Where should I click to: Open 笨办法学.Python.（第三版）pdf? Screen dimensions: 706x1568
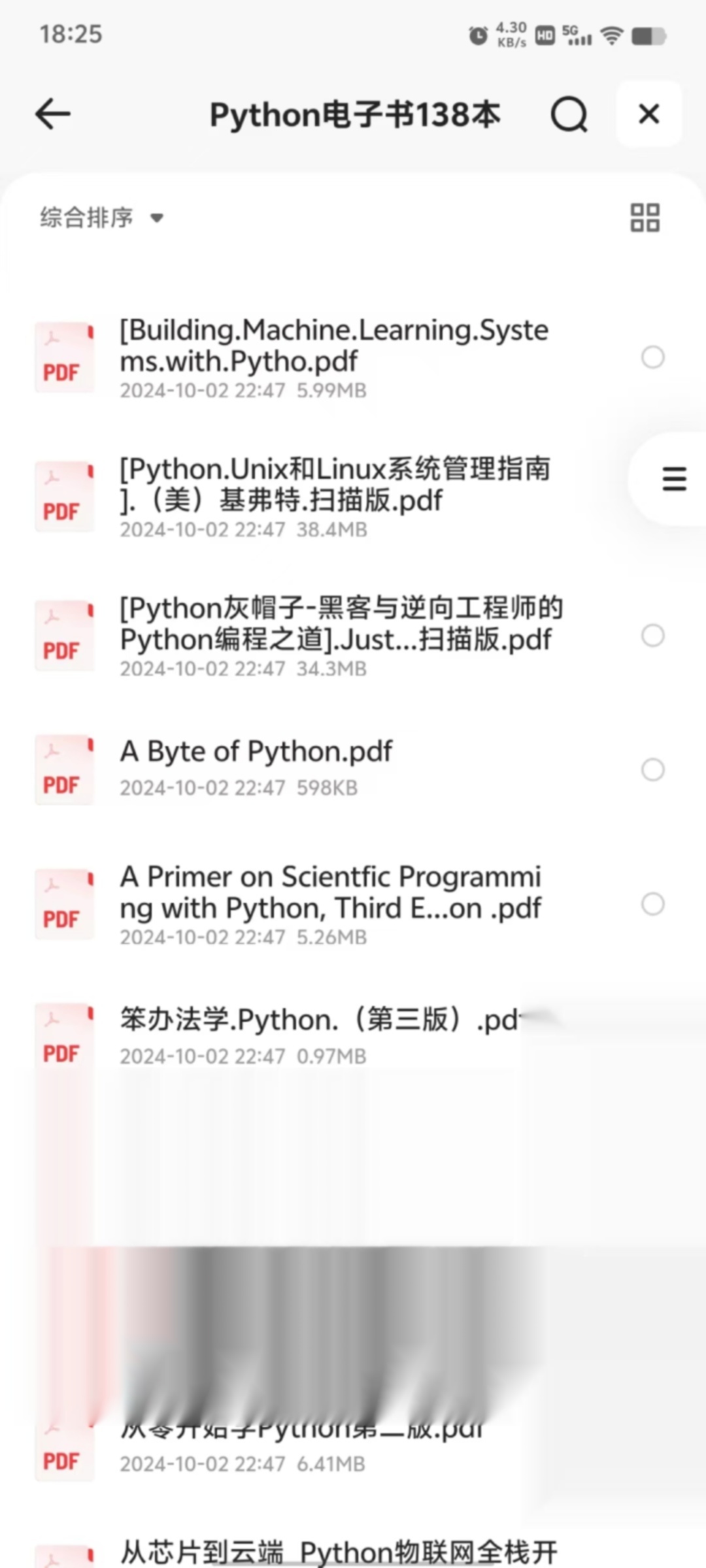[314, 1037]
